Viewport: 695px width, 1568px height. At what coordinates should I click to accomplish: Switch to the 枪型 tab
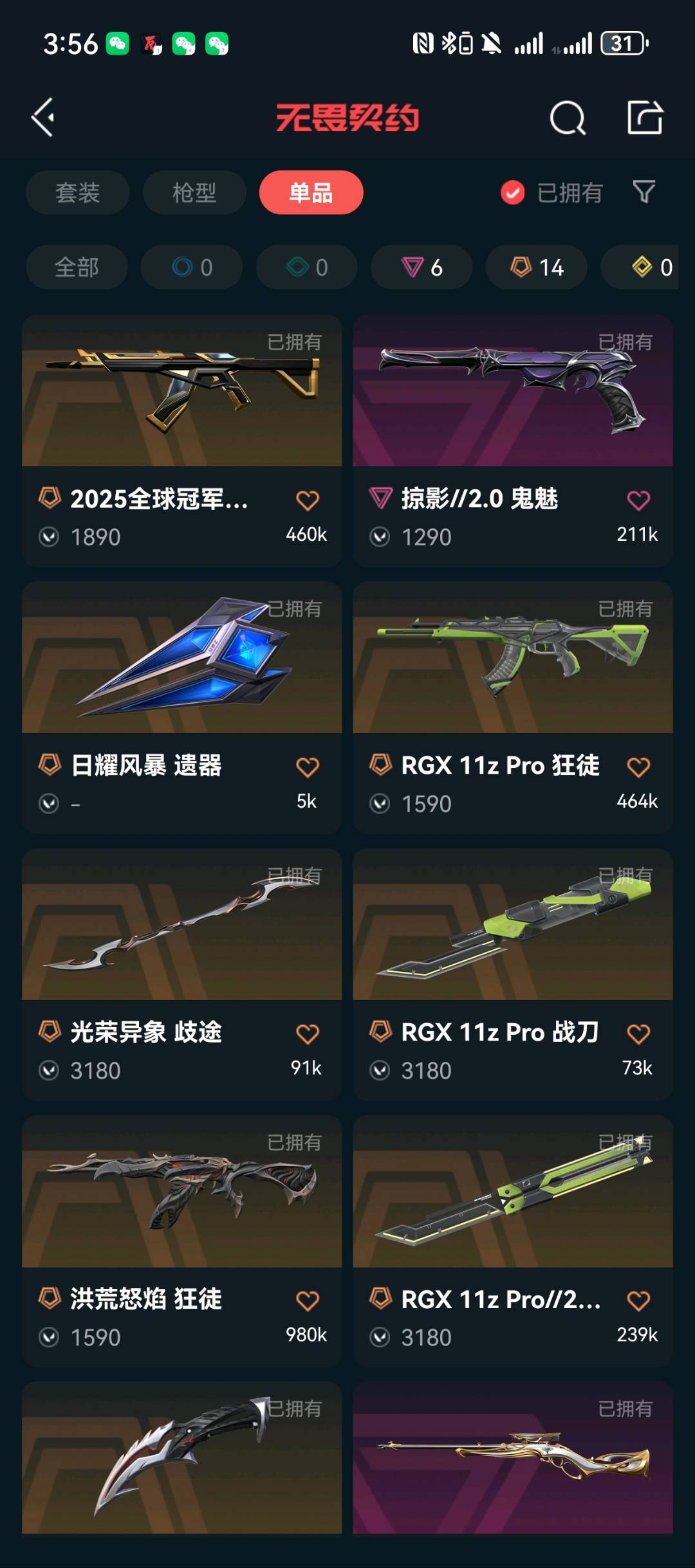tap(194, 192)
